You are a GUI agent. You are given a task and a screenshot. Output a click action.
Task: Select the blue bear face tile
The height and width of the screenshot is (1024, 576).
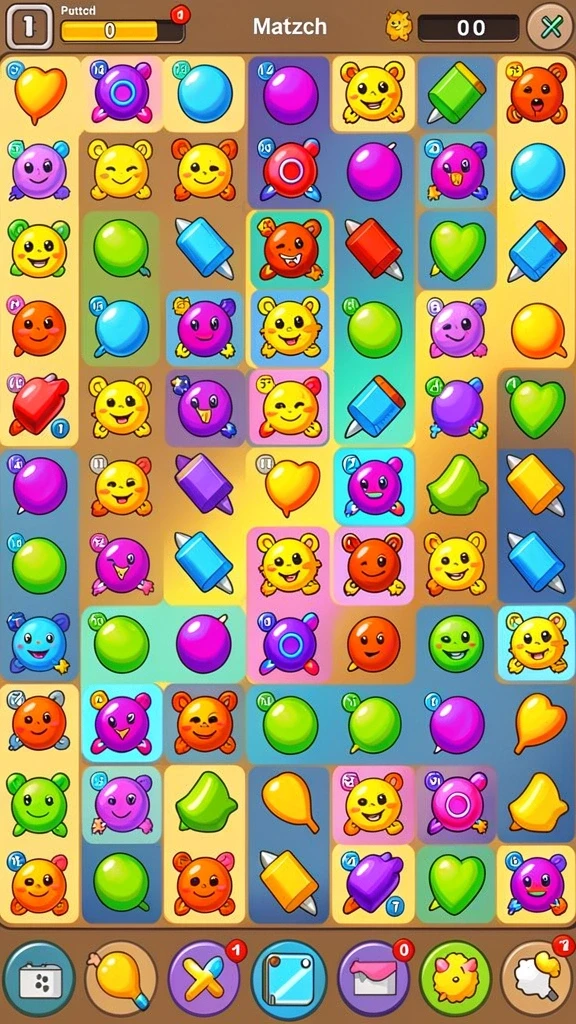coord(39,643)
